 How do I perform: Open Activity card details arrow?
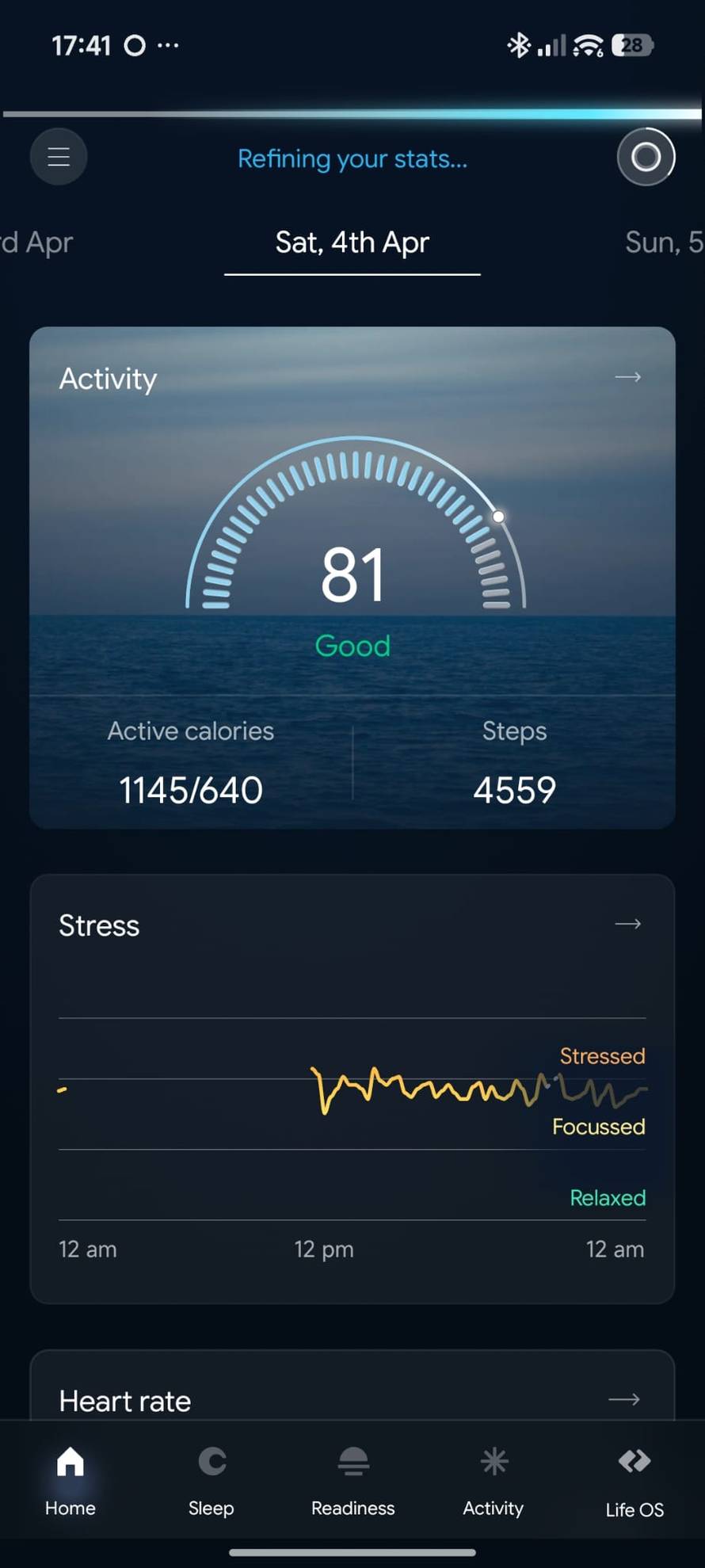[627, 377]
